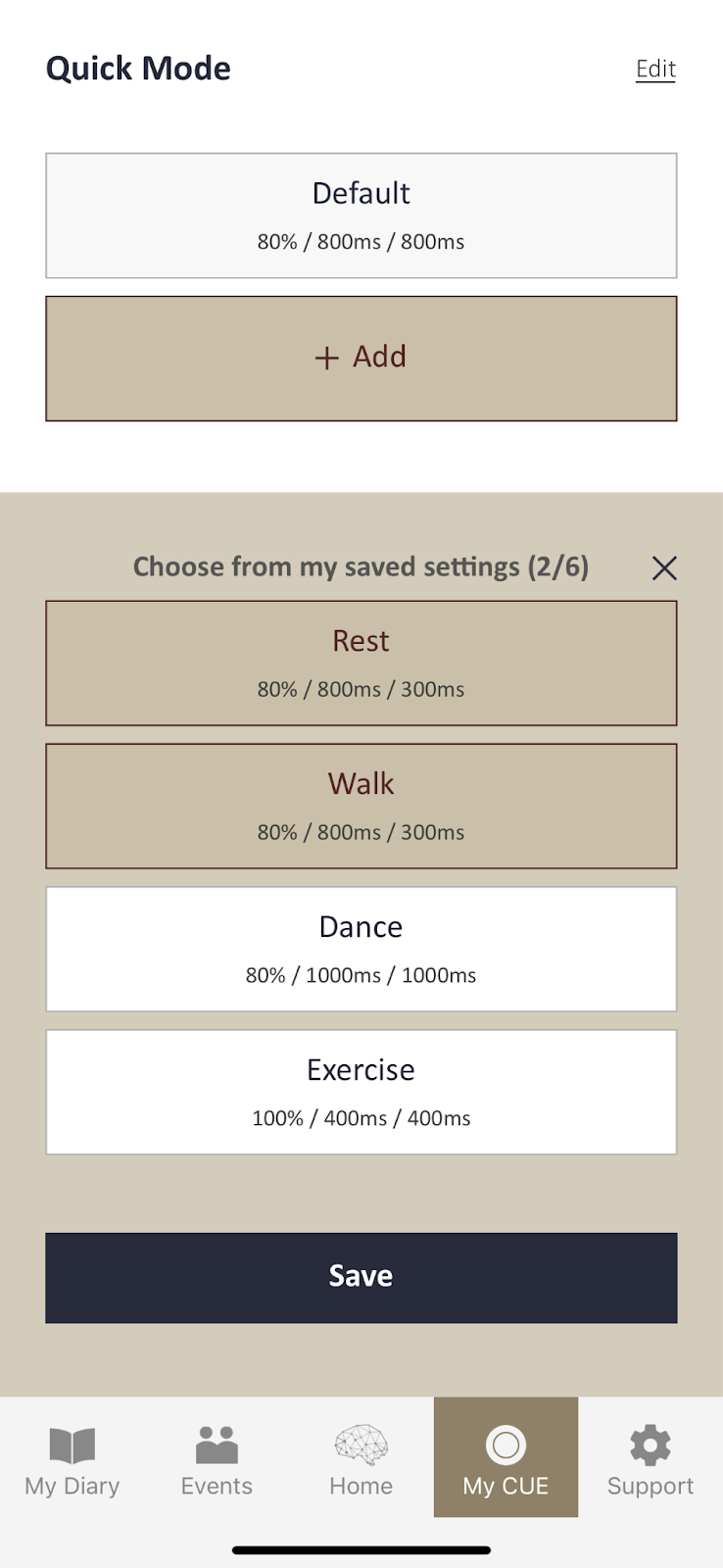Screen dimensions: 723x1568
Task: Tap the book icon above My Diary
Action: point(72,1443)
